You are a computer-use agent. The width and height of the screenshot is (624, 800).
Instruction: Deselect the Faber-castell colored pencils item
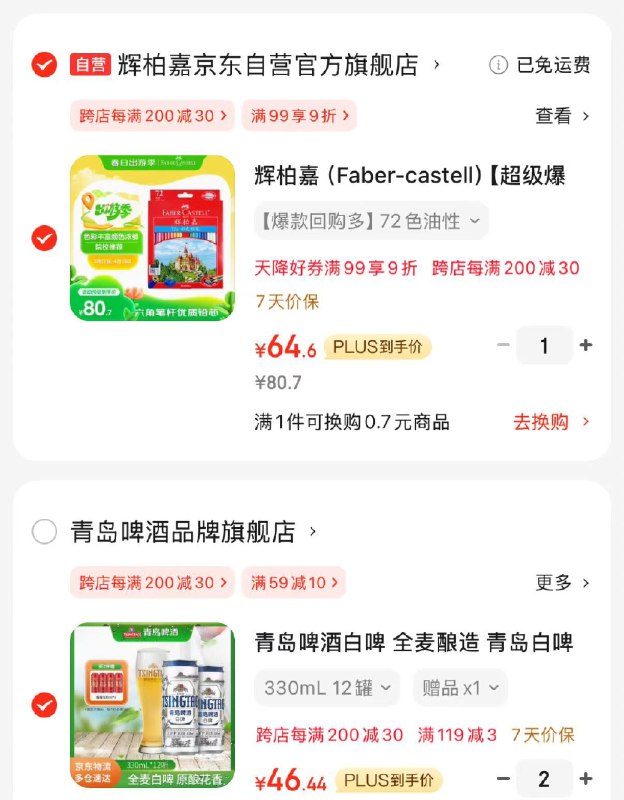[44, 238]
